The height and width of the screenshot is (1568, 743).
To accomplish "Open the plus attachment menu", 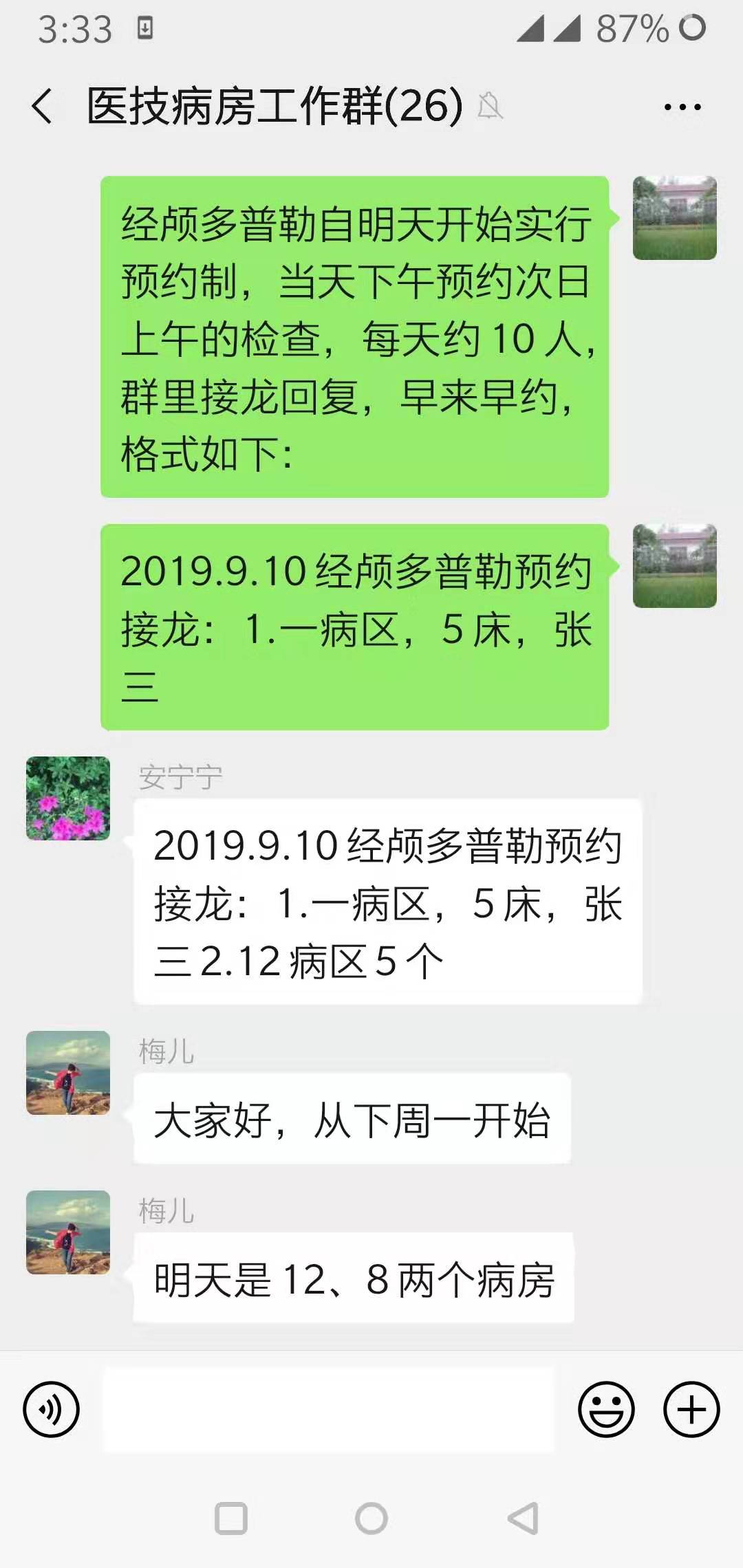I will point(691,1409).
